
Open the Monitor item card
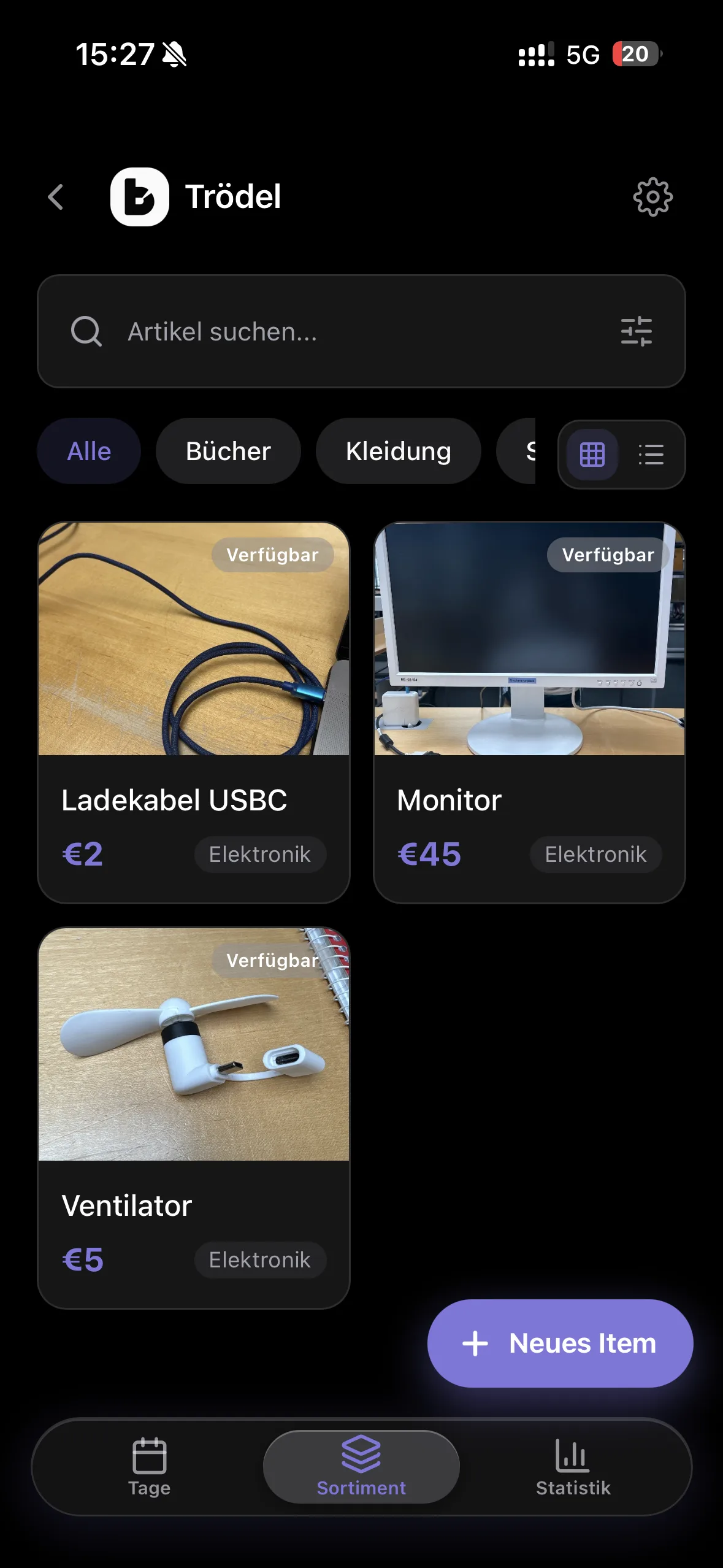[529, 712]
